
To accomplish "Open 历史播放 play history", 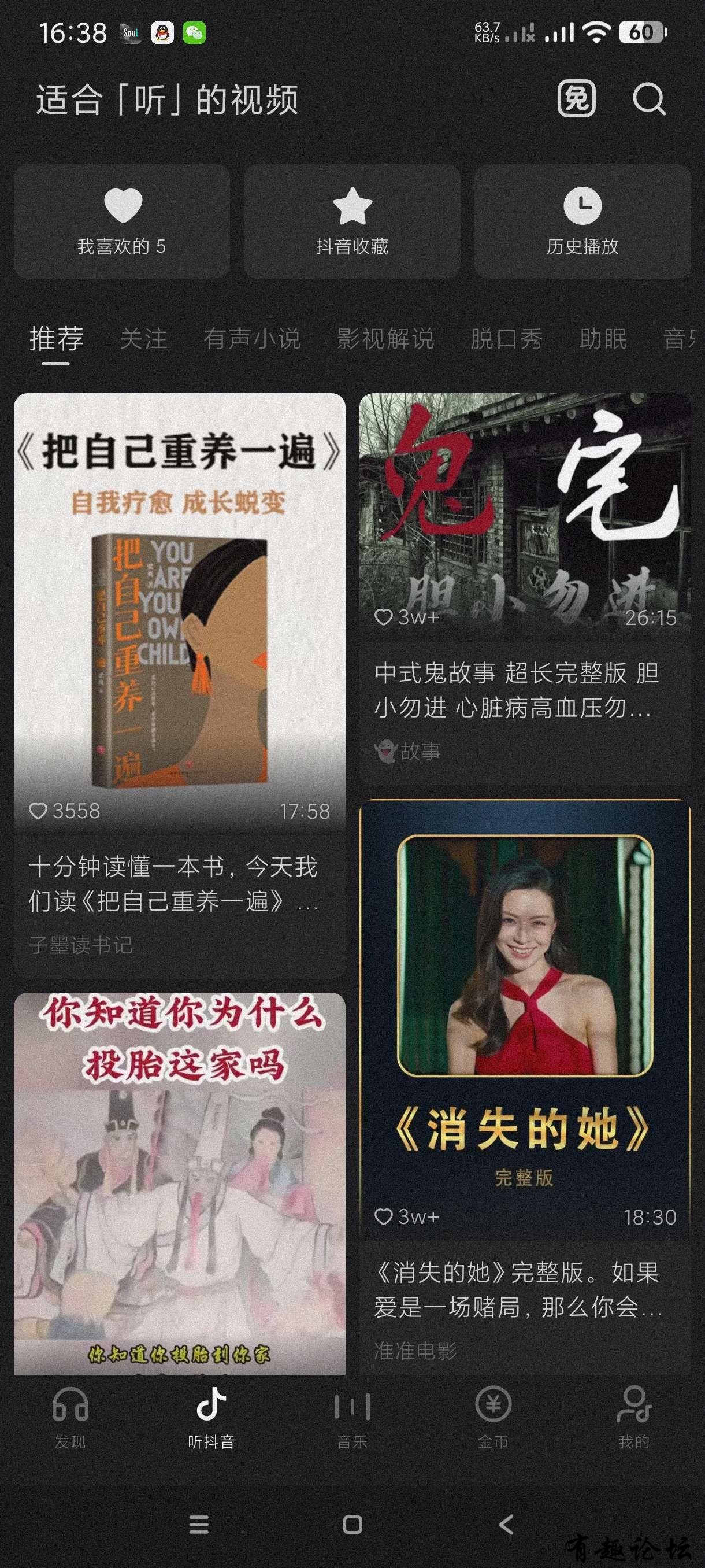I will [x=582, y=221].
